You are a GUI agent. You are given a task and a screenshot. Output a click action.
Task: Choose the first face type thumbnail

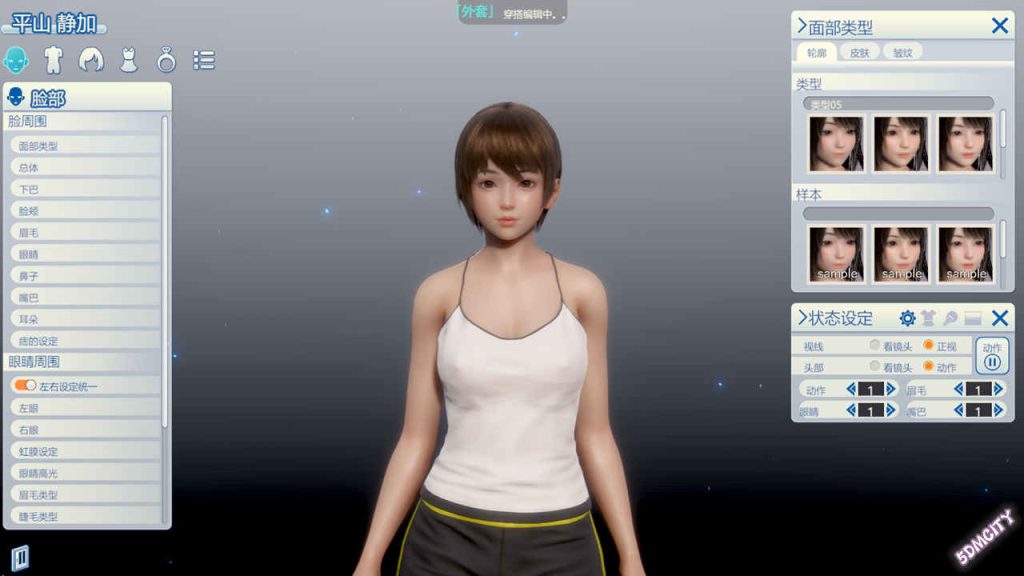[x=835, y=143]
